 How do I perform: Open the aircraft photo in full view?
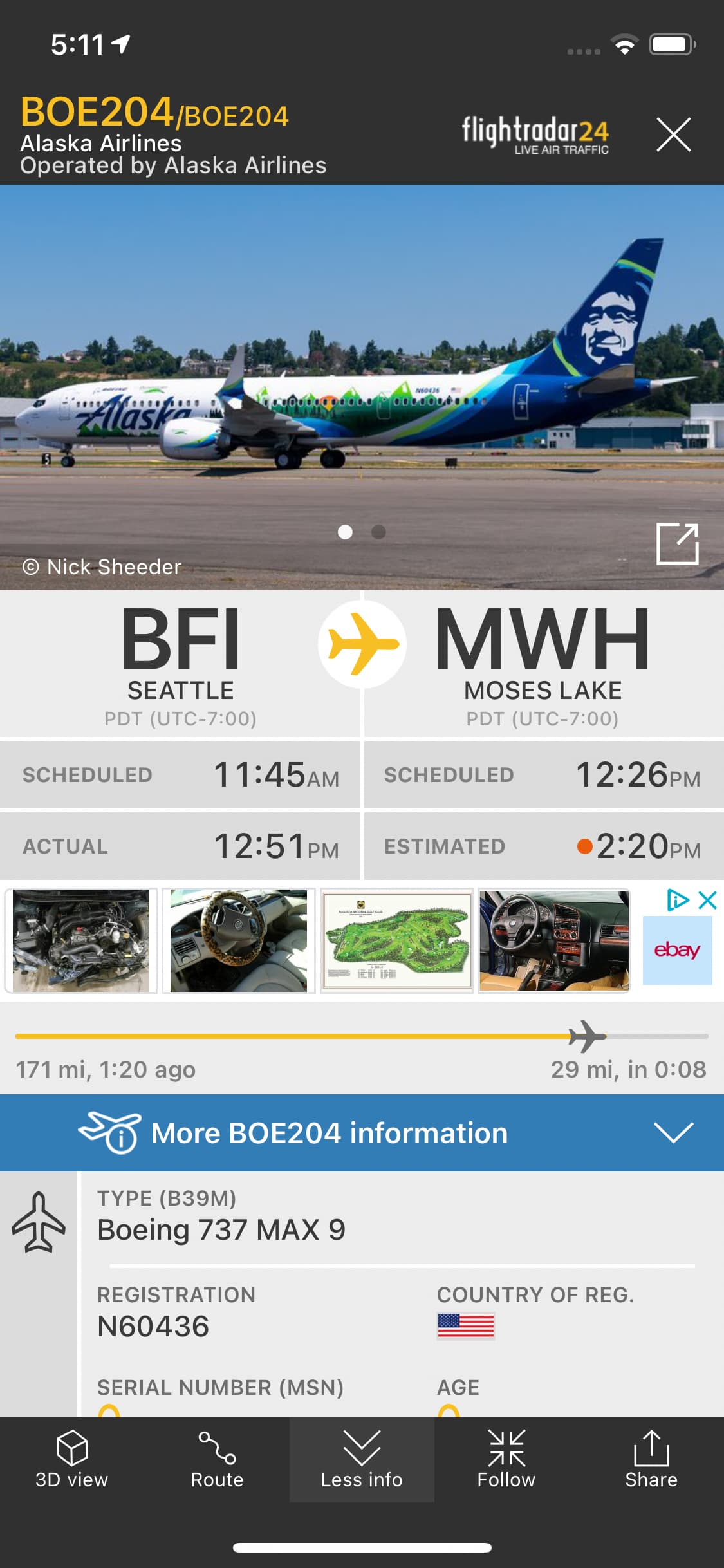pos(677,544)
